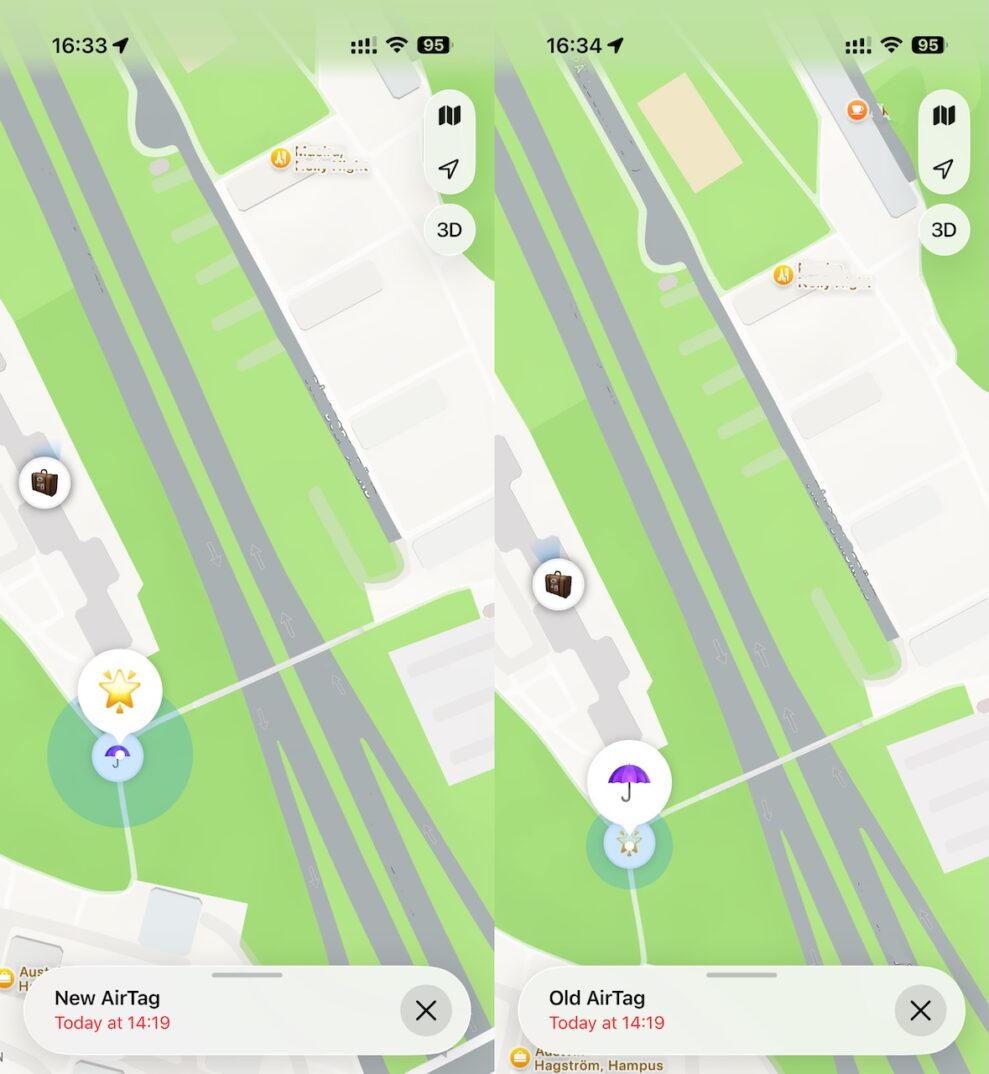Screen dimensions: 989x1074
Task: Open the coffee shop point of interest marker
Action: 857,110
